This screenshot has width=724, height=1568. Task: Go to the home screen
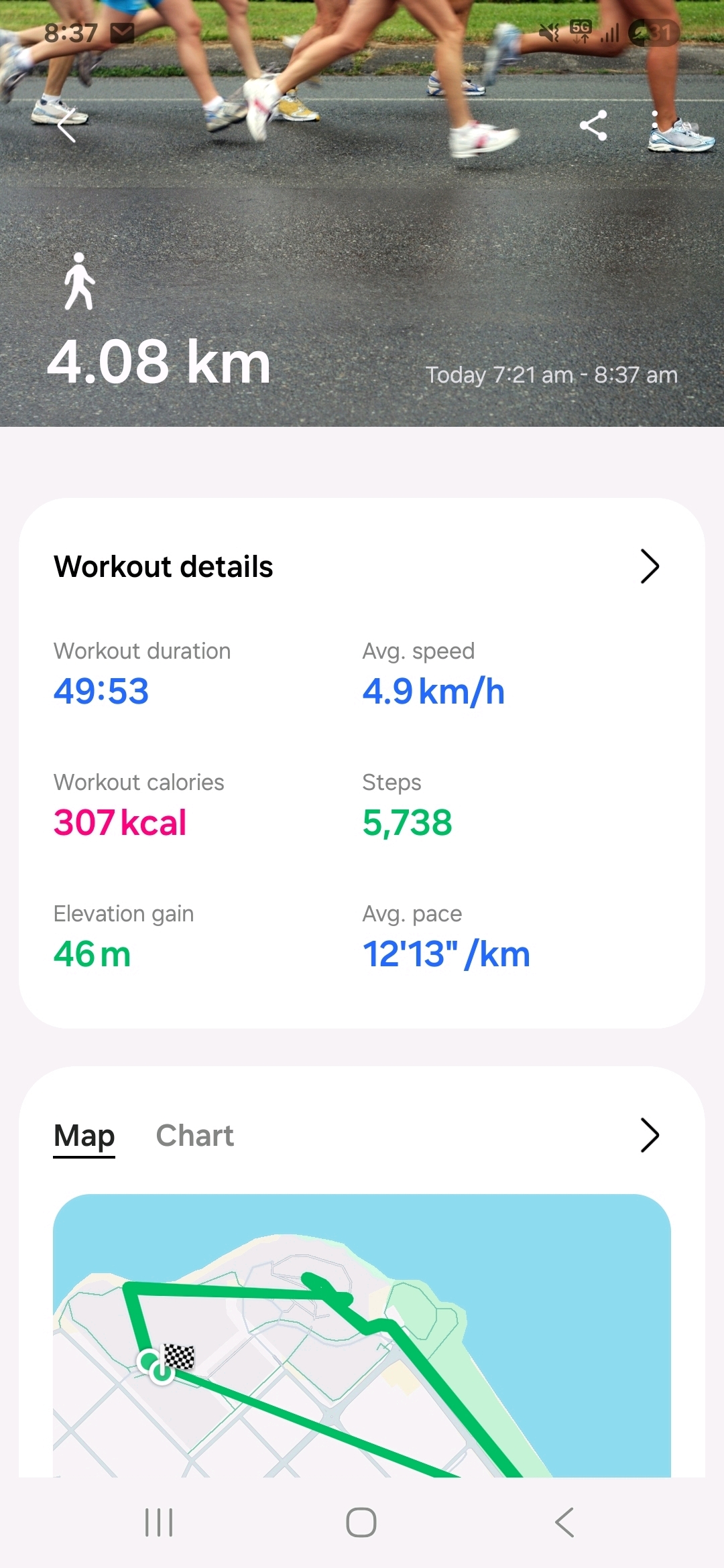point(361,1522)
